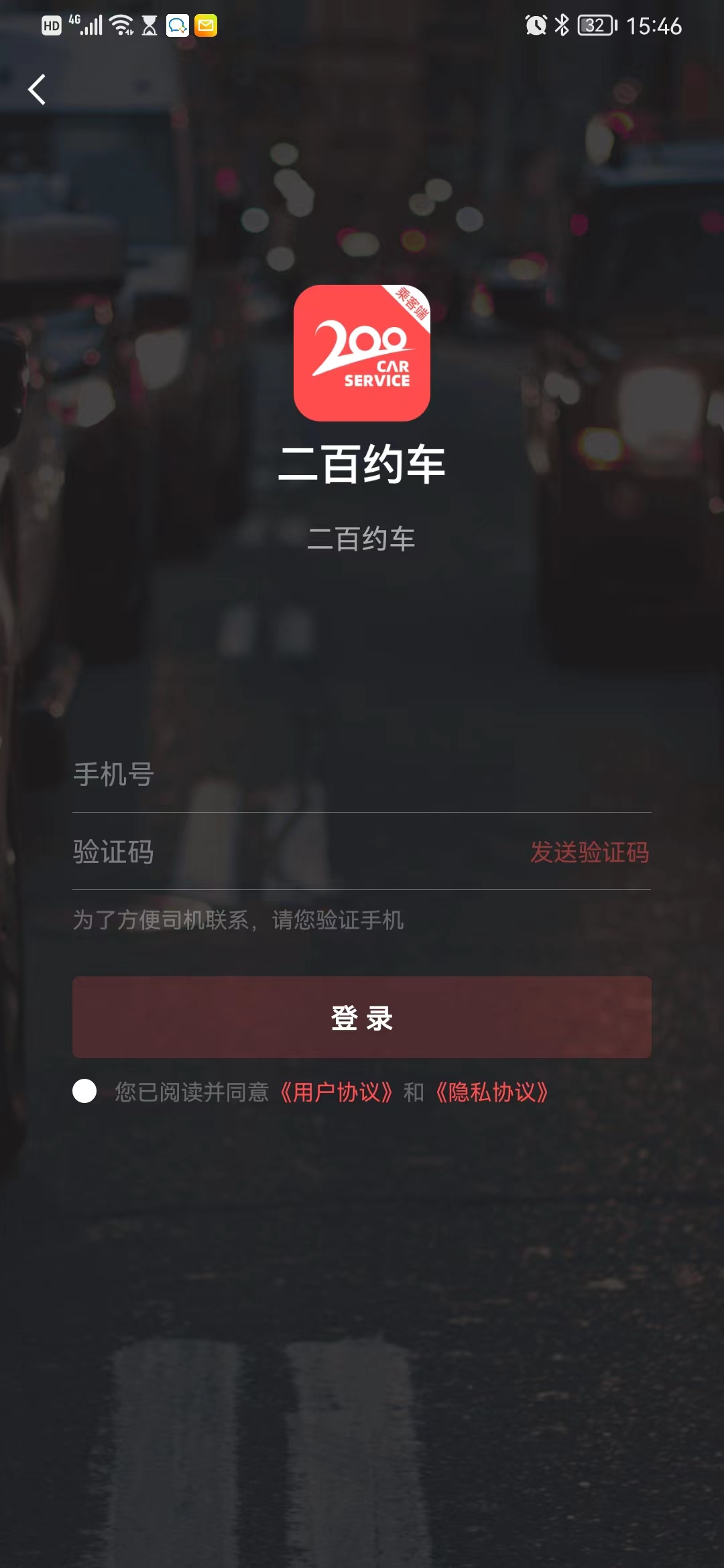
Task: Go back using the top-left arrow
Action: click(37, 89)
